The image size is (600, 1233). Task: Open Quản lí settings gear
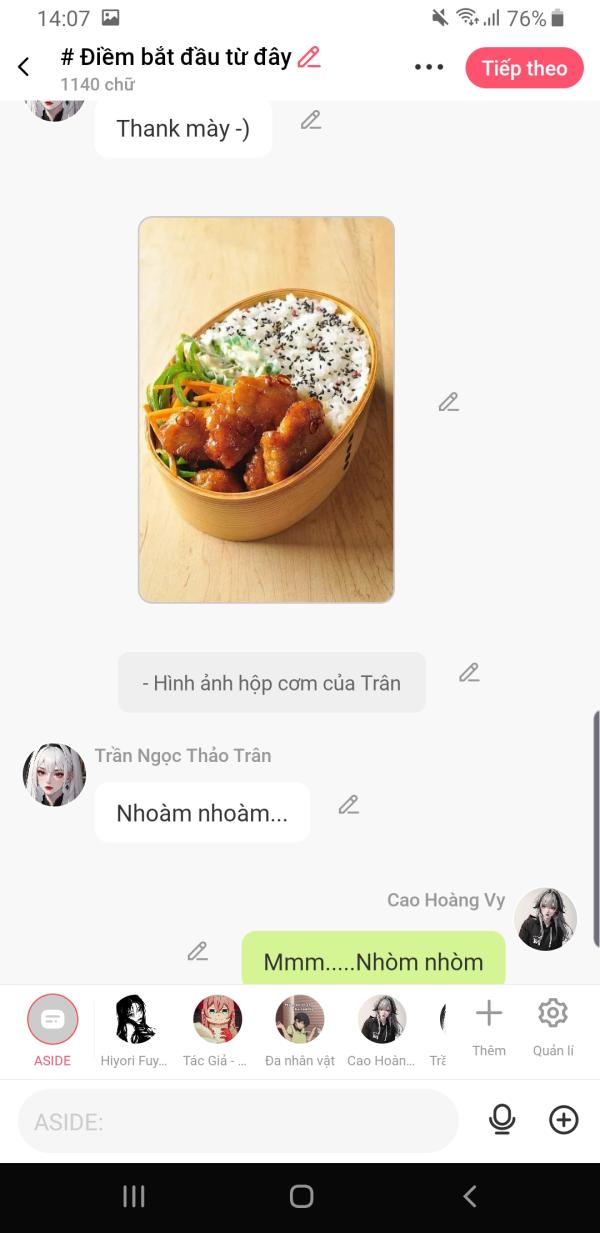[553, 1028]
